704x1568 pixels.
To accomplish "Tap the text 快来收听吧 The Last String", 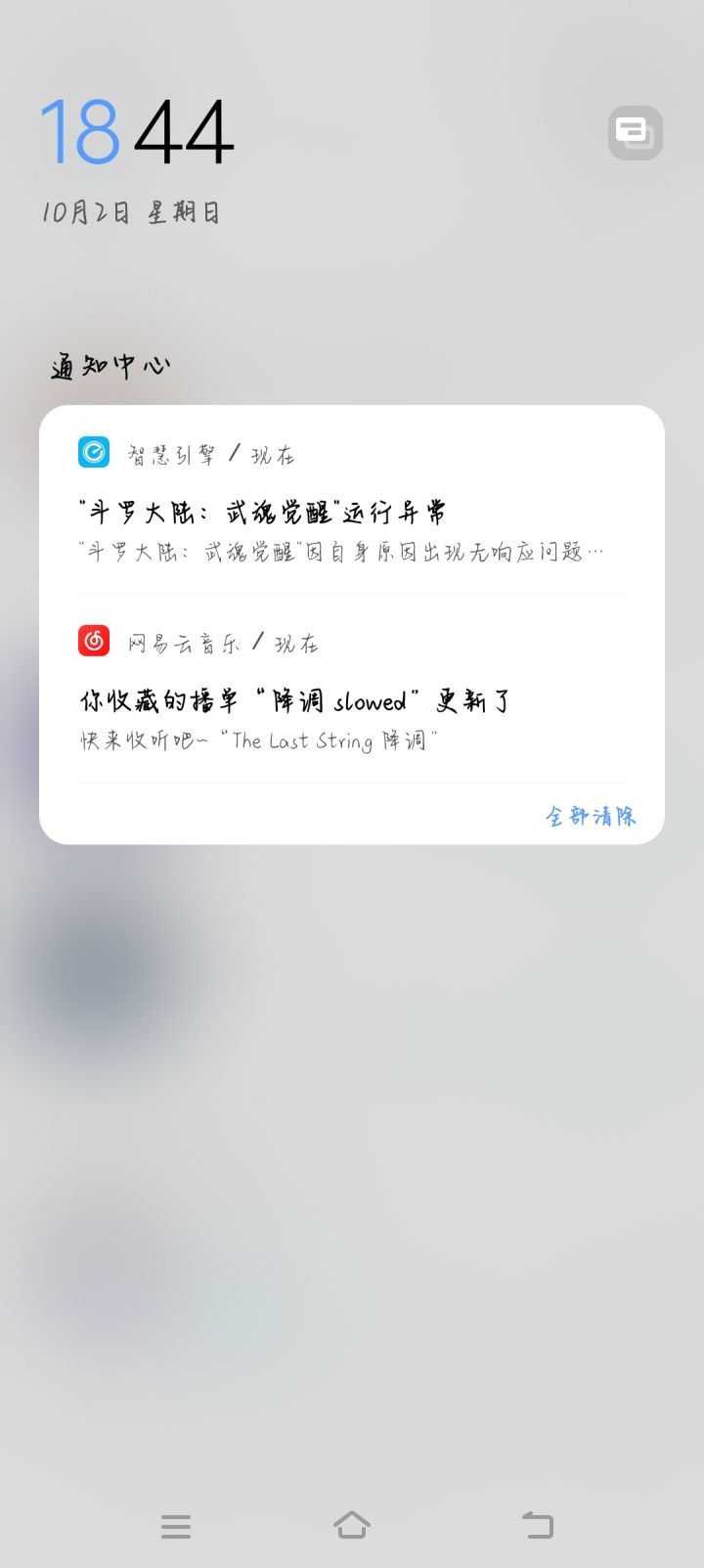I will pos(257,741).
